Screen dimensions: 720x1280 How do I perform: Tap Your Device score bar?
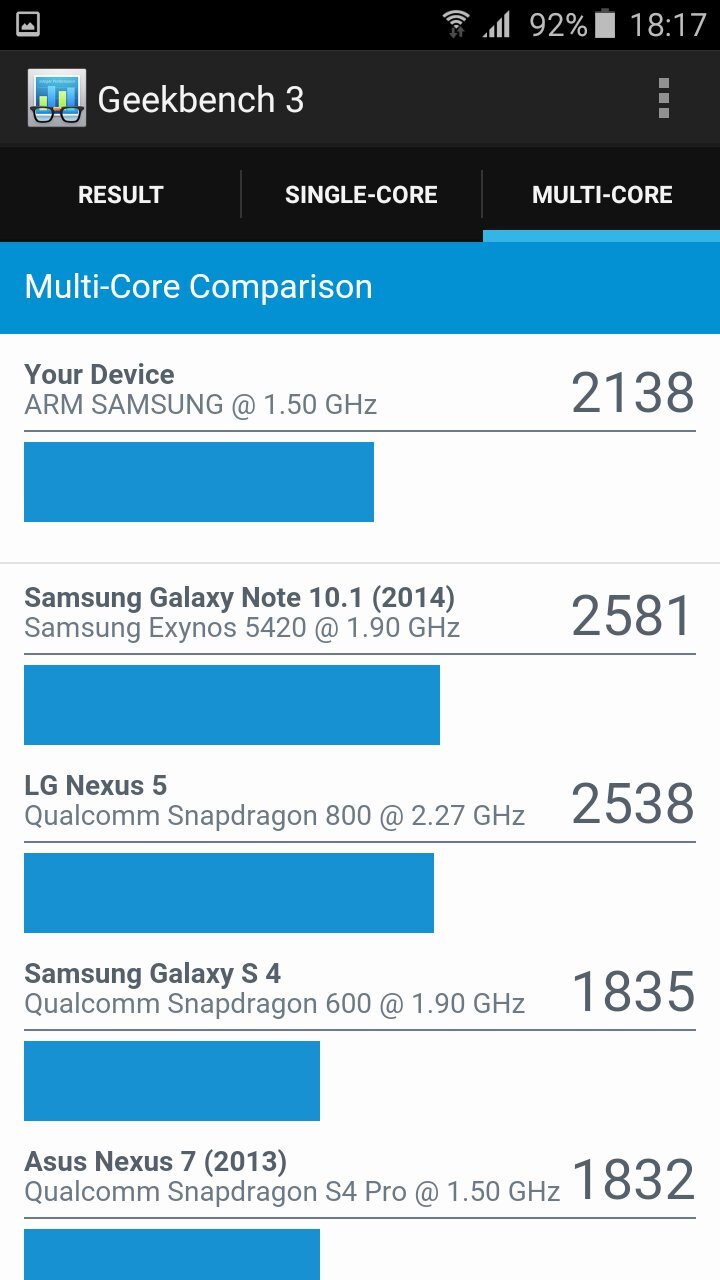click(x=198, y=482)
